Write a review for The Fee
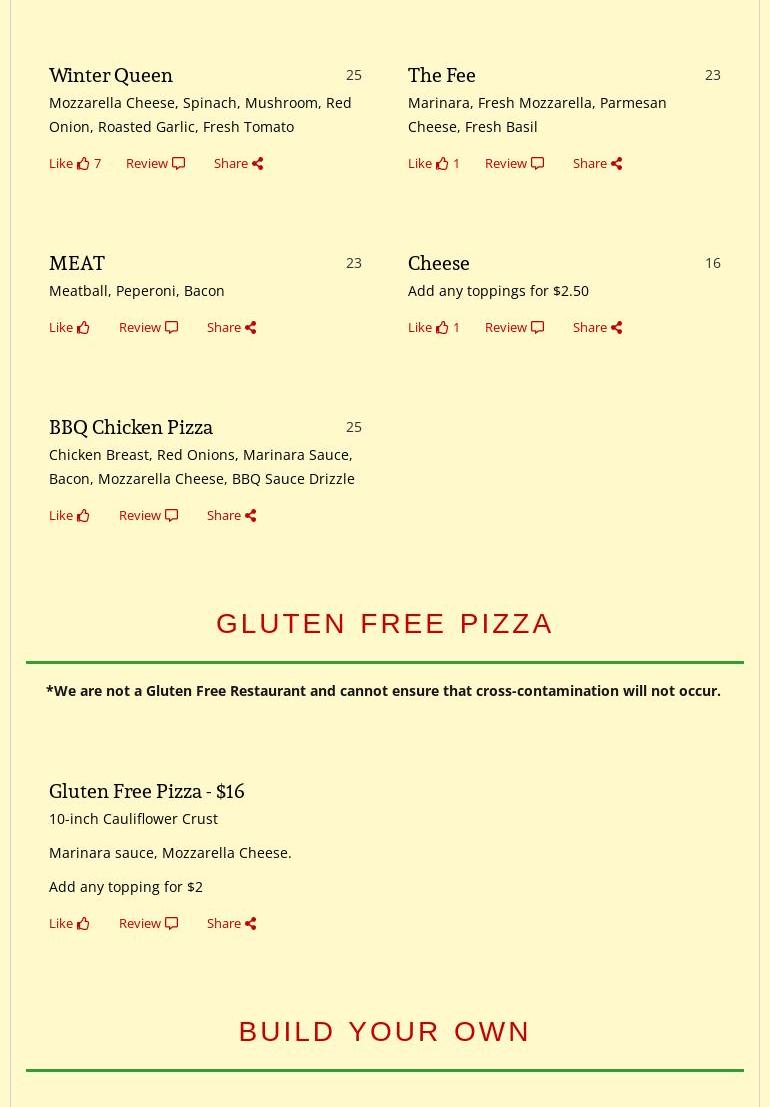The height and width of the screenshot is (1107, 770). pos(514,163)
